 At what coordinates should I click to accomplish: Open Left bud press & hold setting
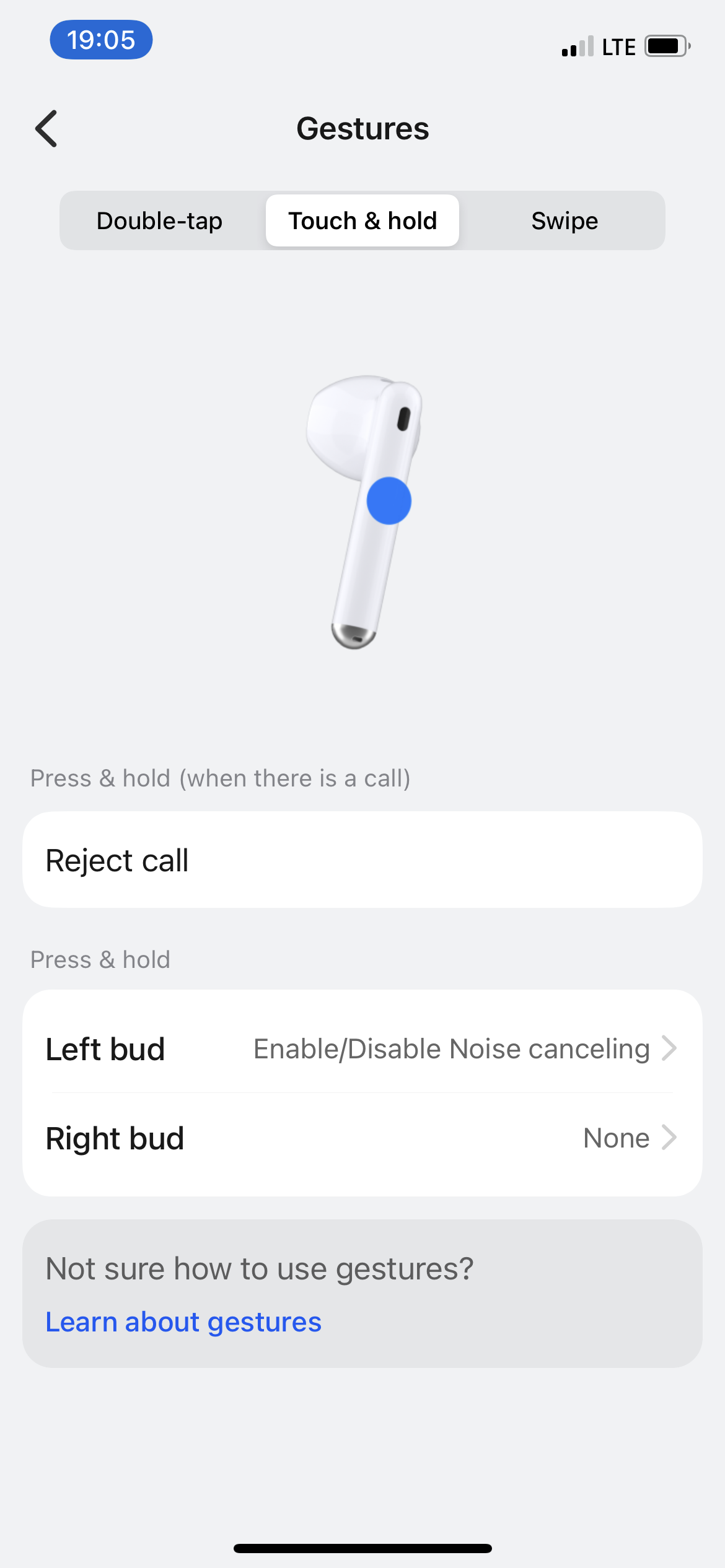[x=362, y=1048]
